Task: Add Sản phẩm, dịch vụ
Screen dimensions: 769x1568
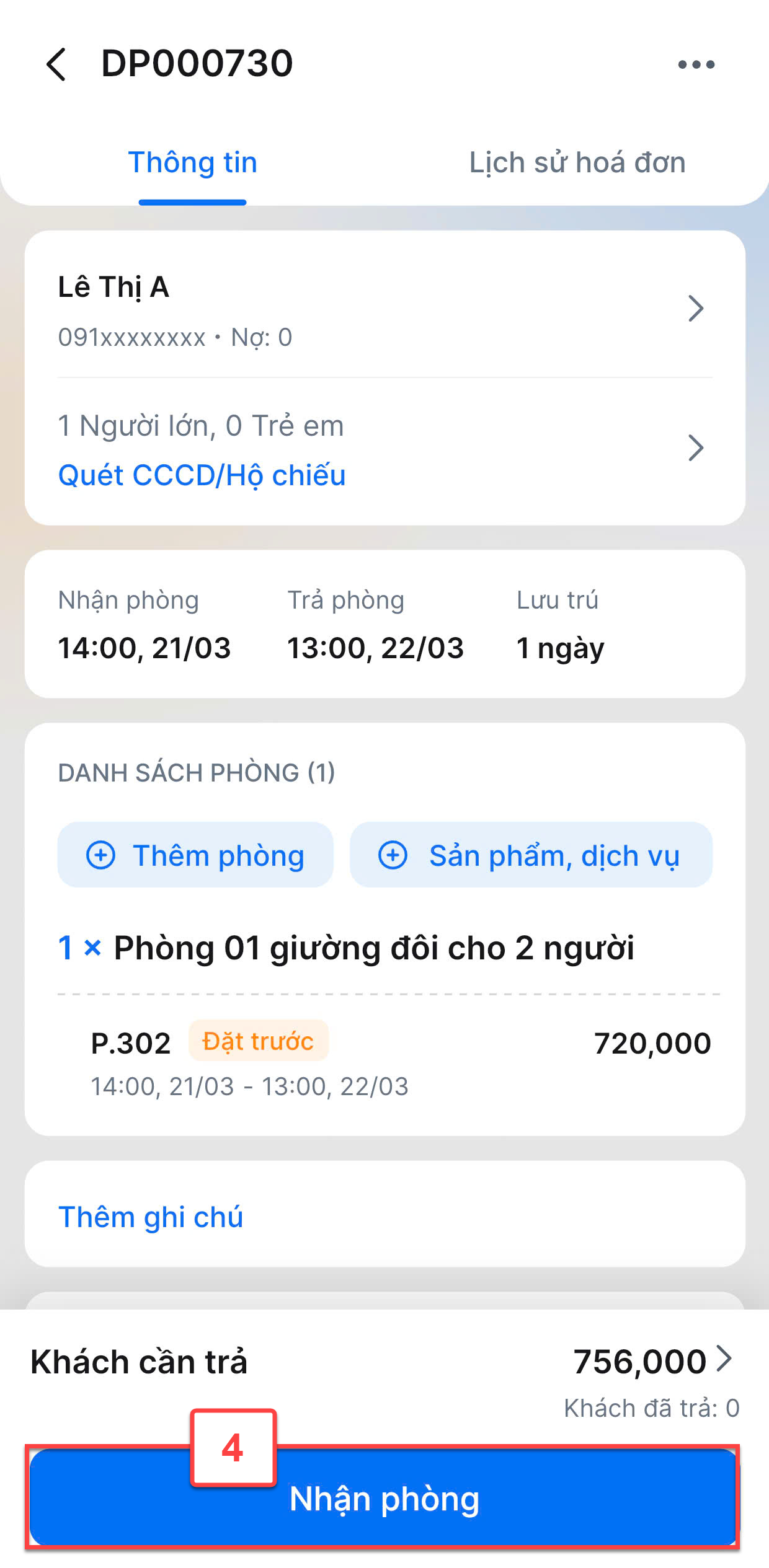Action: (x=531, y=855)
